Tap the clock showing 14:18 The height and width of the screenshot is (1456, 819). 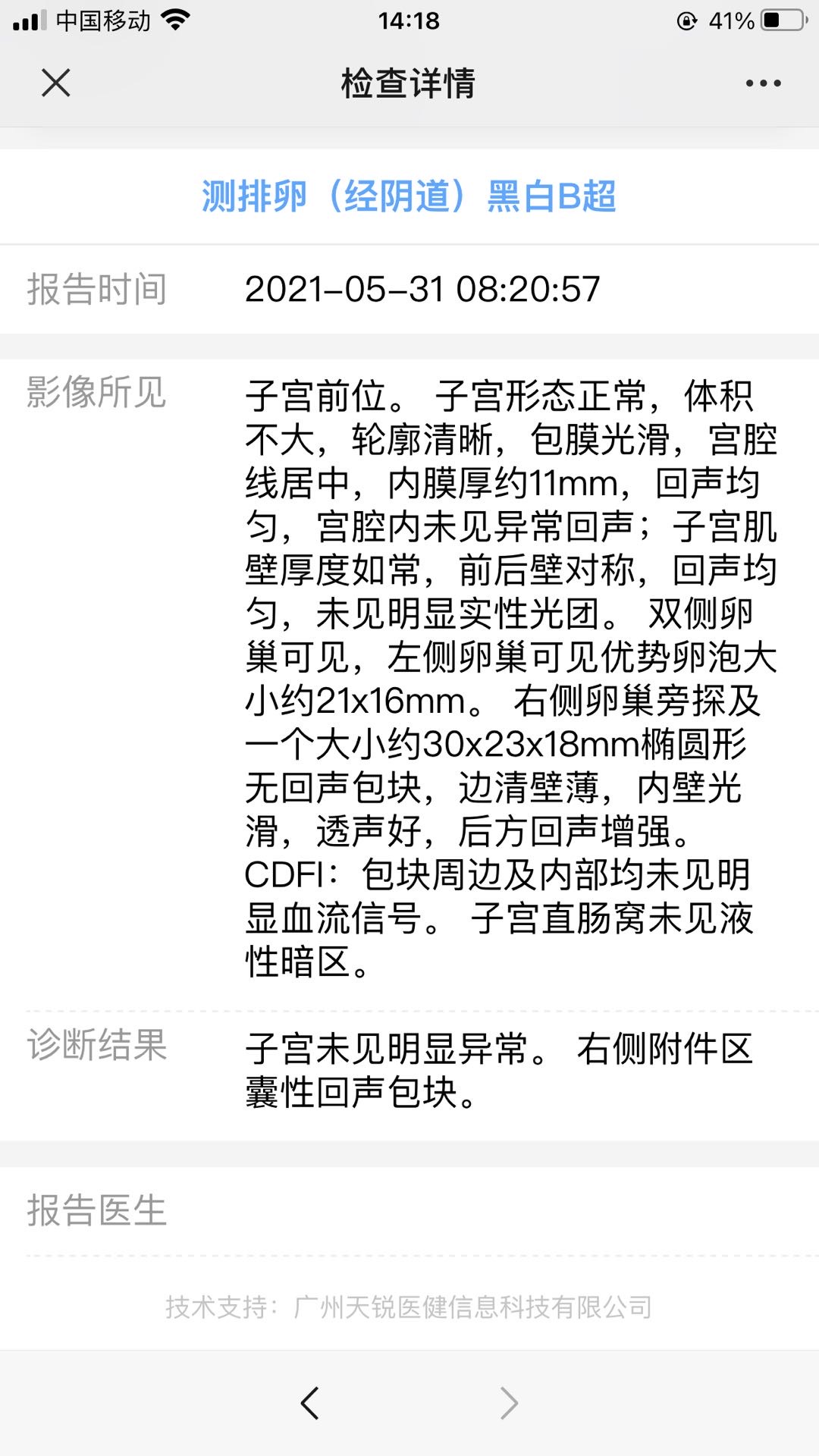pos(409,20)
